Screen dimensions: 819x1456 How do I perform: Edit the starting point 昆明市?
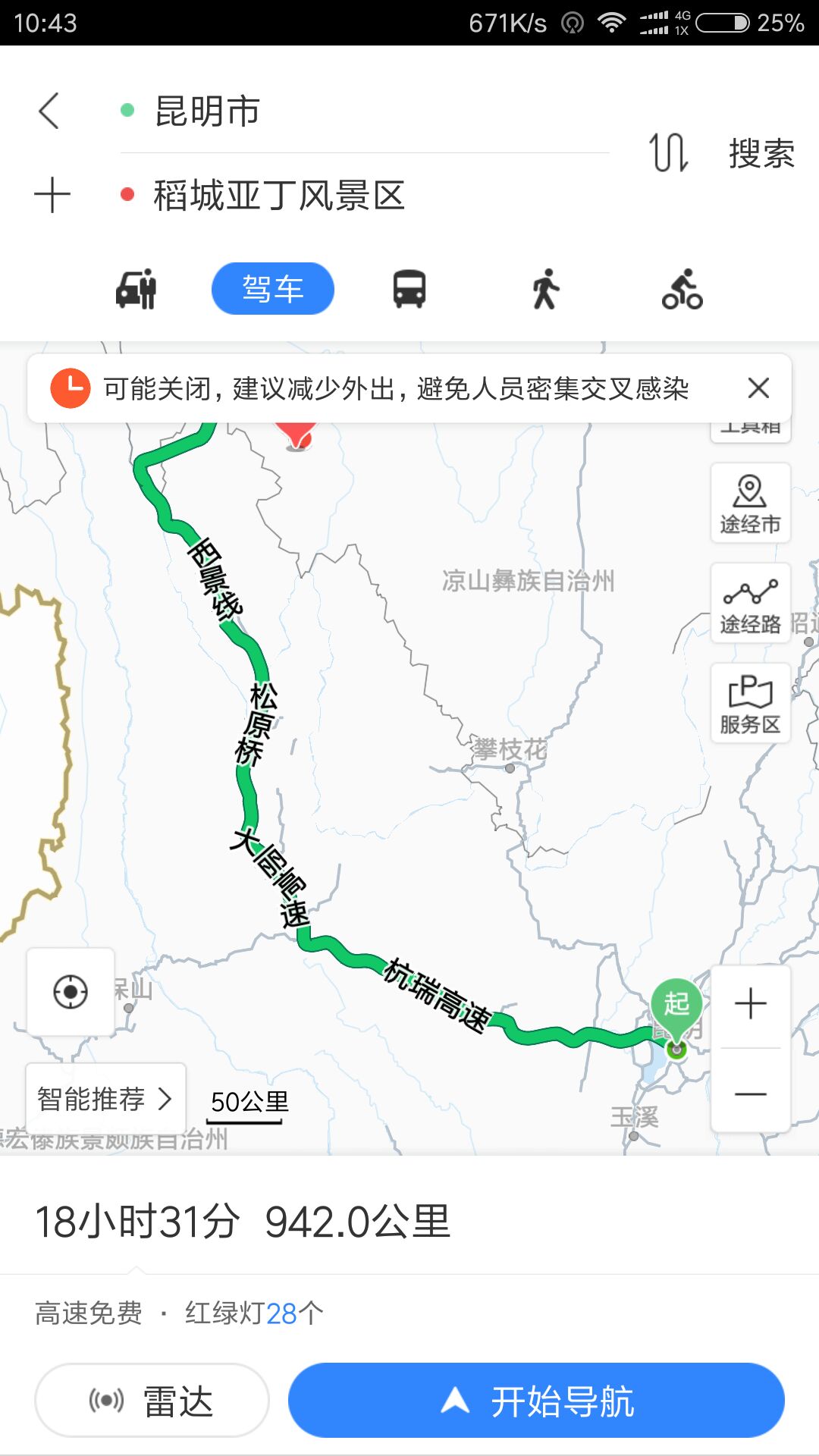[207, 111]
